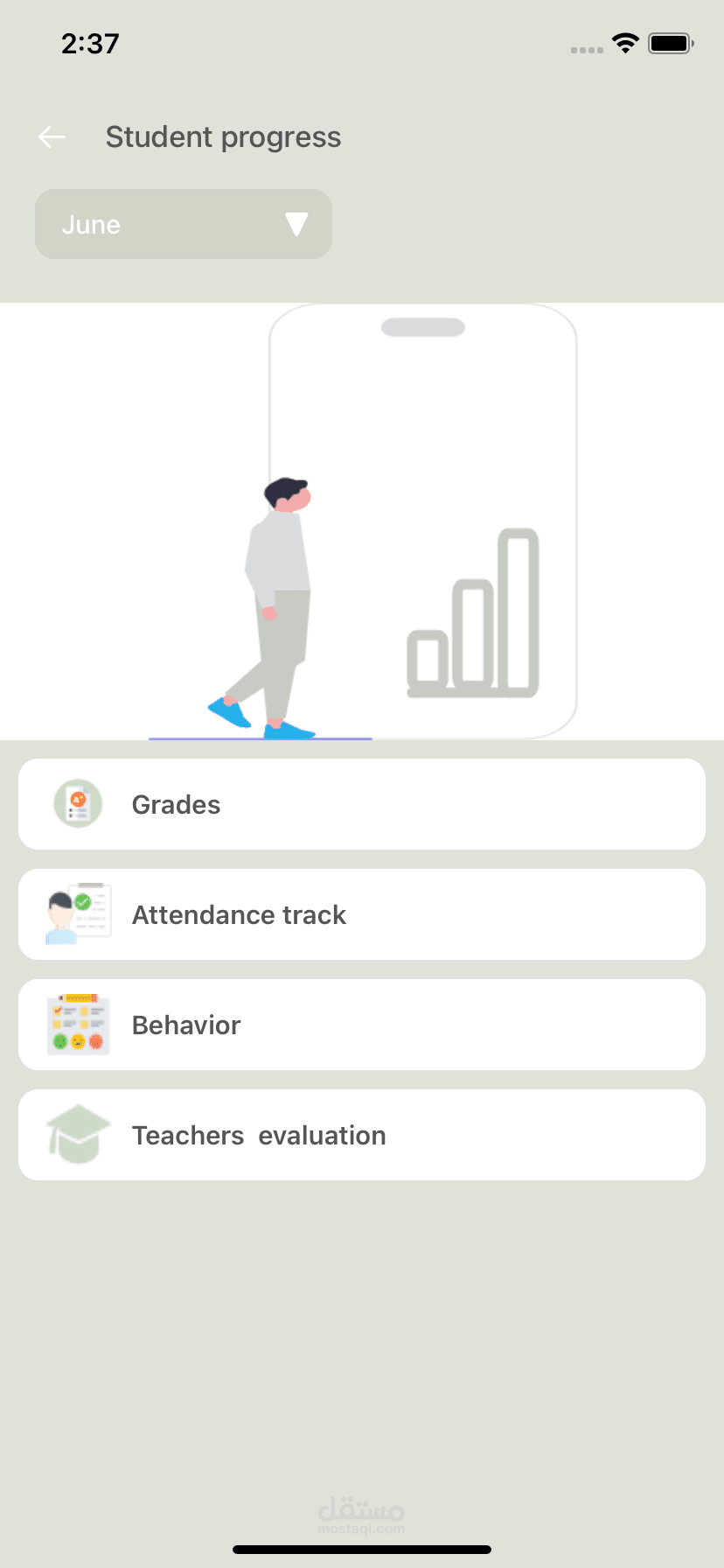
Task: Open Teachers evaluation
Action: click(362, 1135)
